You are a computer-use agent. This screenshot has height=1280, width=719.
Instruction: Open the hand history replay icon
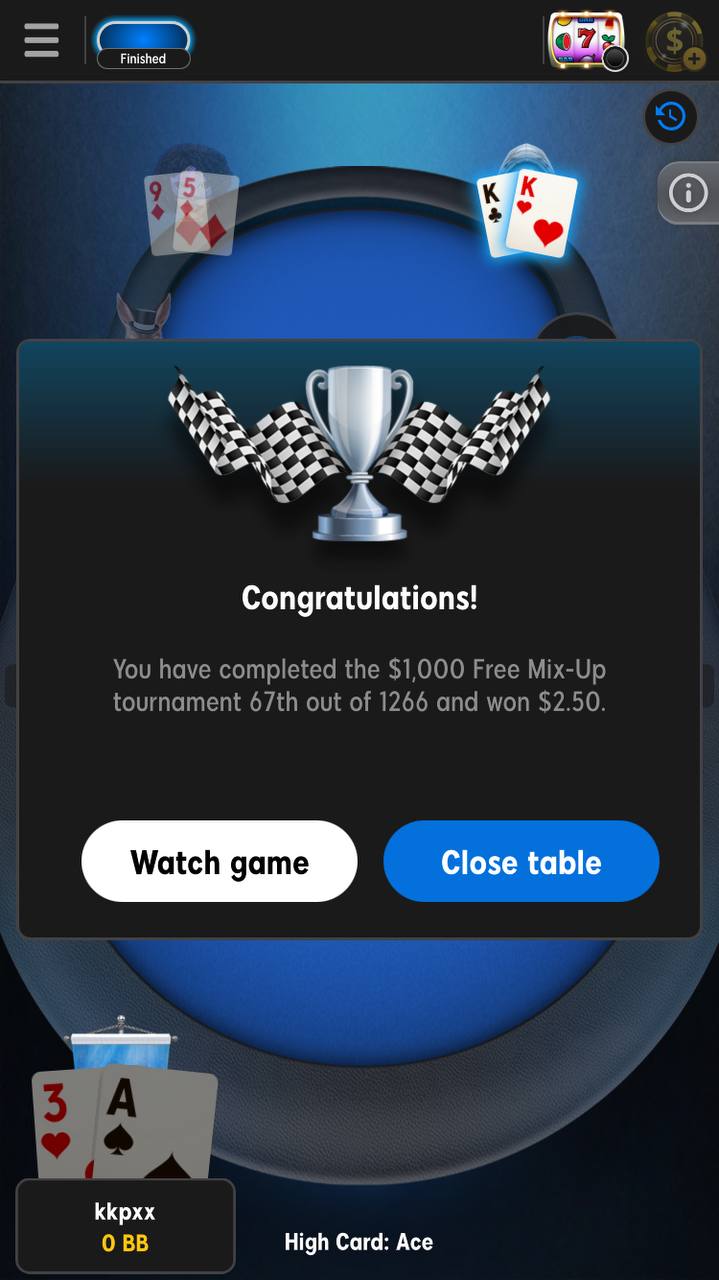pyautogui.click(x=670, y=116)
